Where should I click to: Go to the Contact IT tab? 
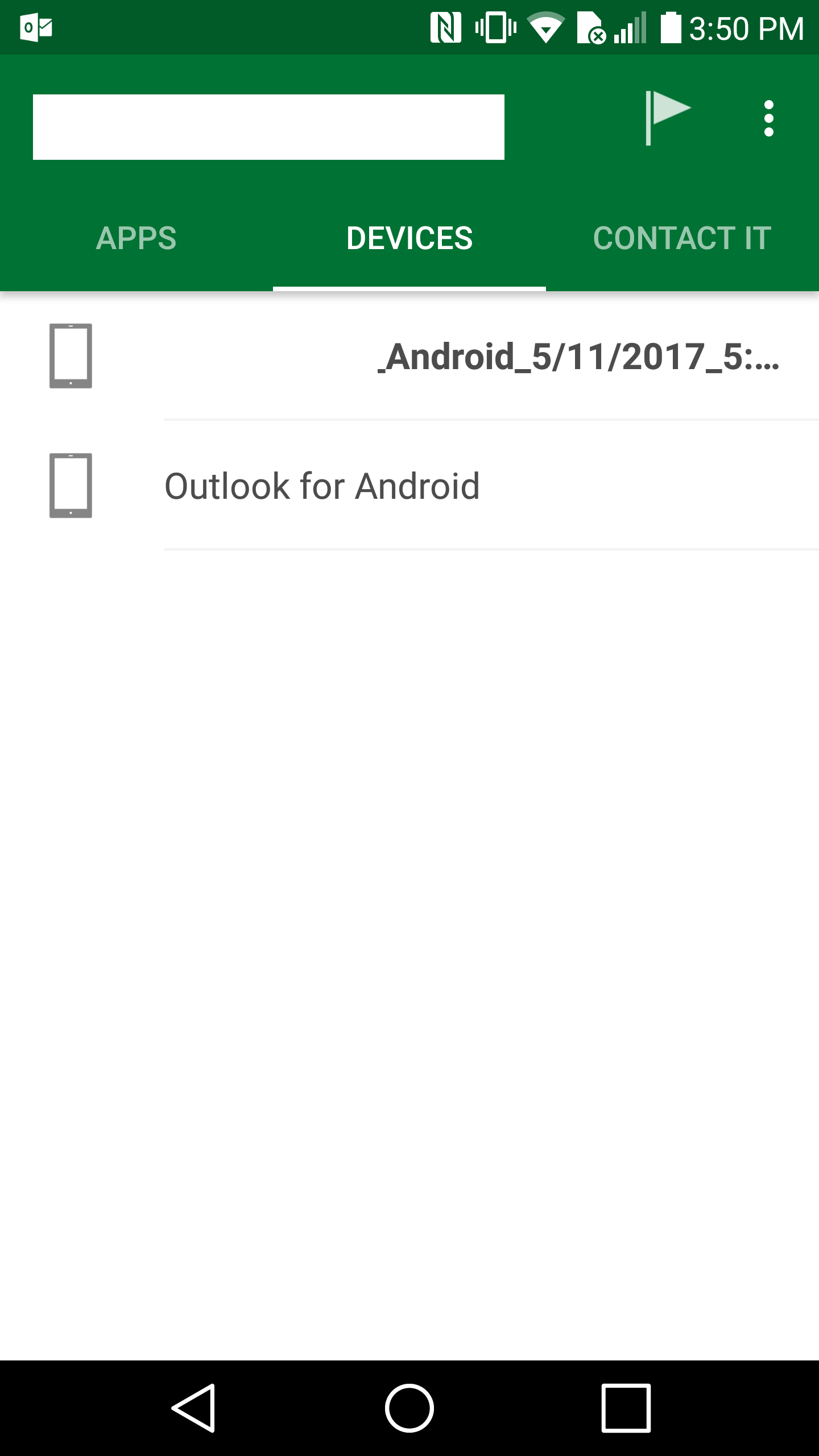[x=682, y=238]
